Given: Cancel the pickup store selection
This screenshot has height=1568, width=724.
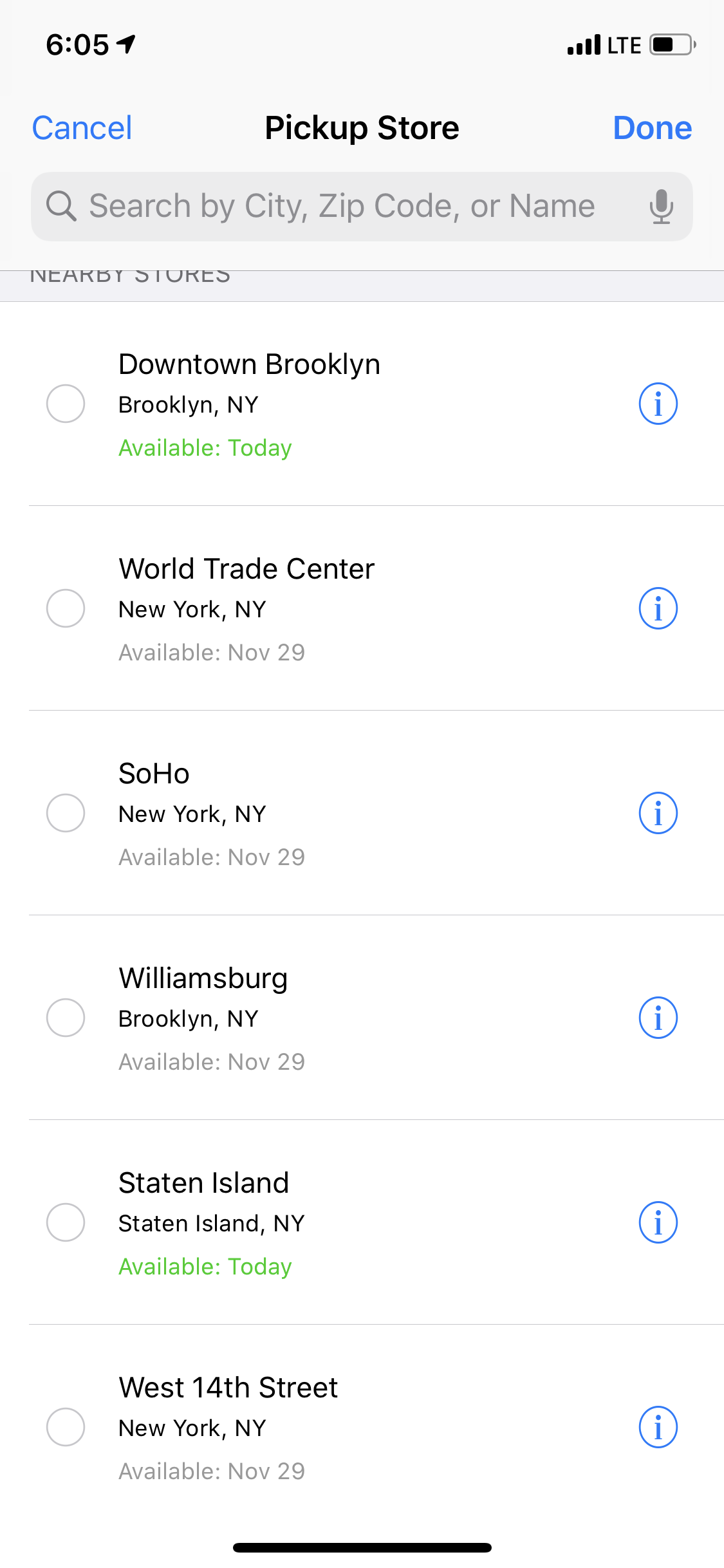Looking at the screenshot, I should [82, 128].
